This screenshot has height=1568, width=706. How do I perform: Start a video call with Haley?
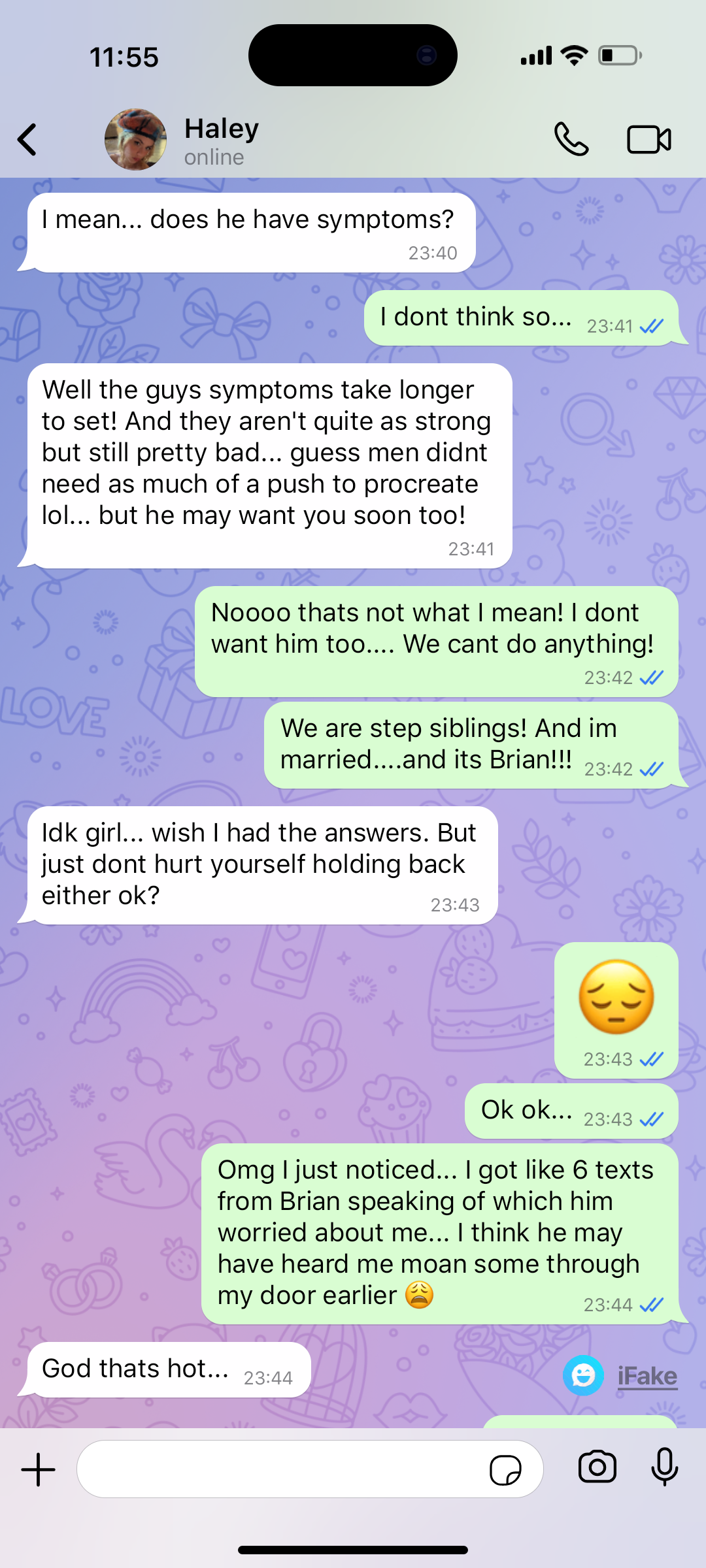(x=649, y=139)
